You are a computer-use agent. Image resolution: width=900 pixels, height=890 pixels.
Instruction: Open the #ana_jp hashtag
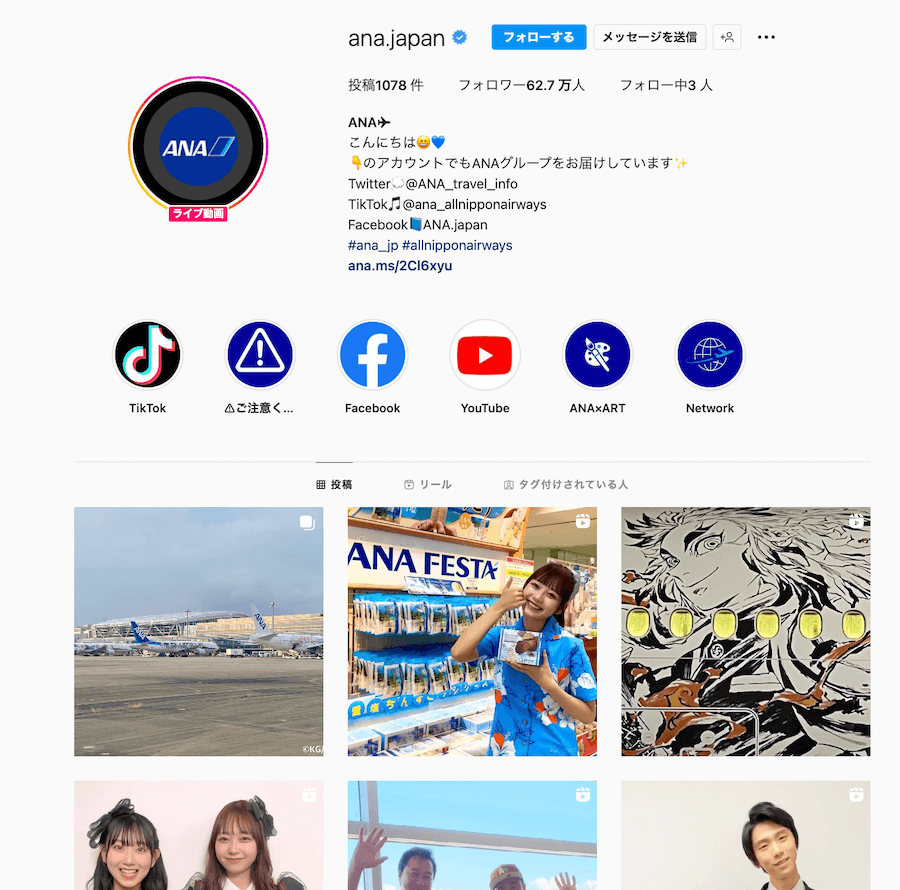[372, 245]
